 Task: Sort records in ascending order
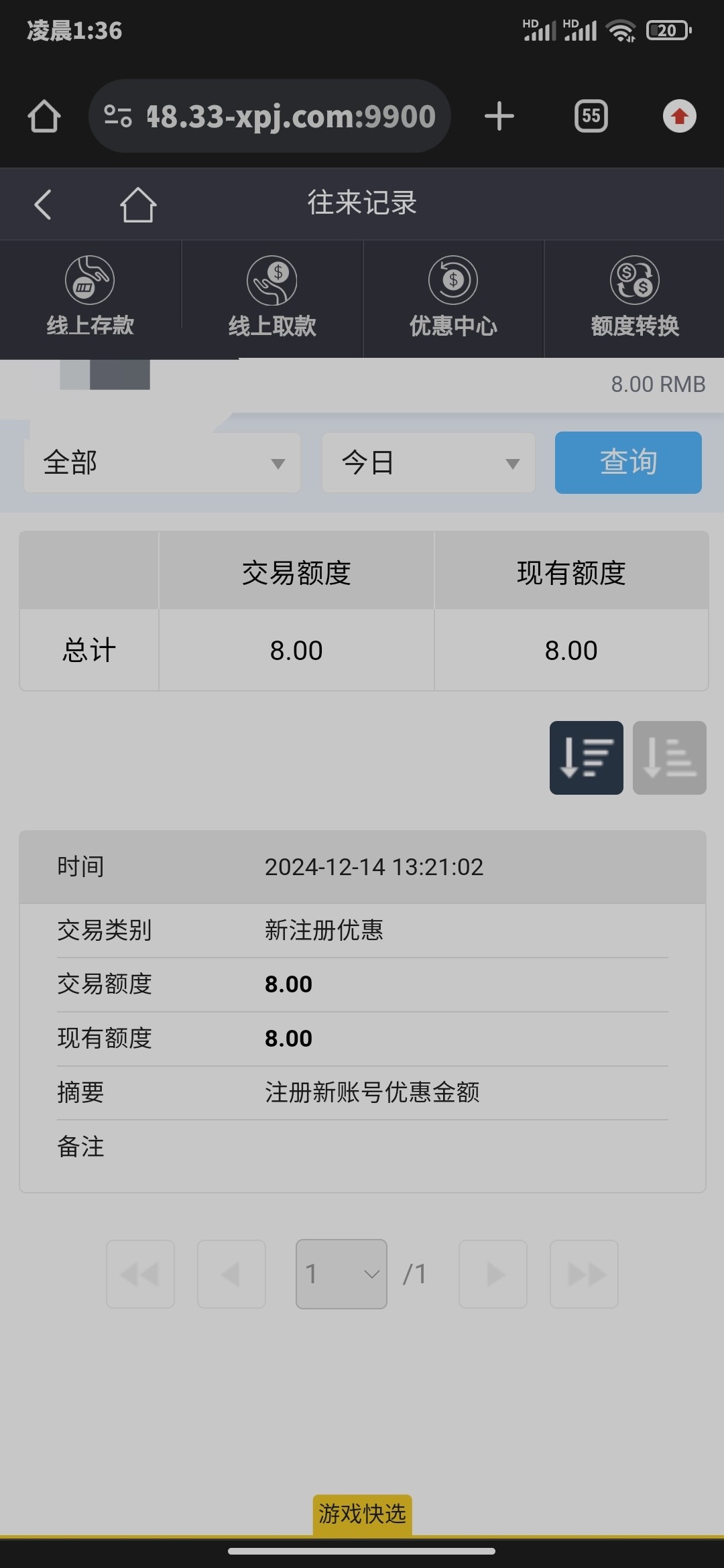(x=670, y=758)
